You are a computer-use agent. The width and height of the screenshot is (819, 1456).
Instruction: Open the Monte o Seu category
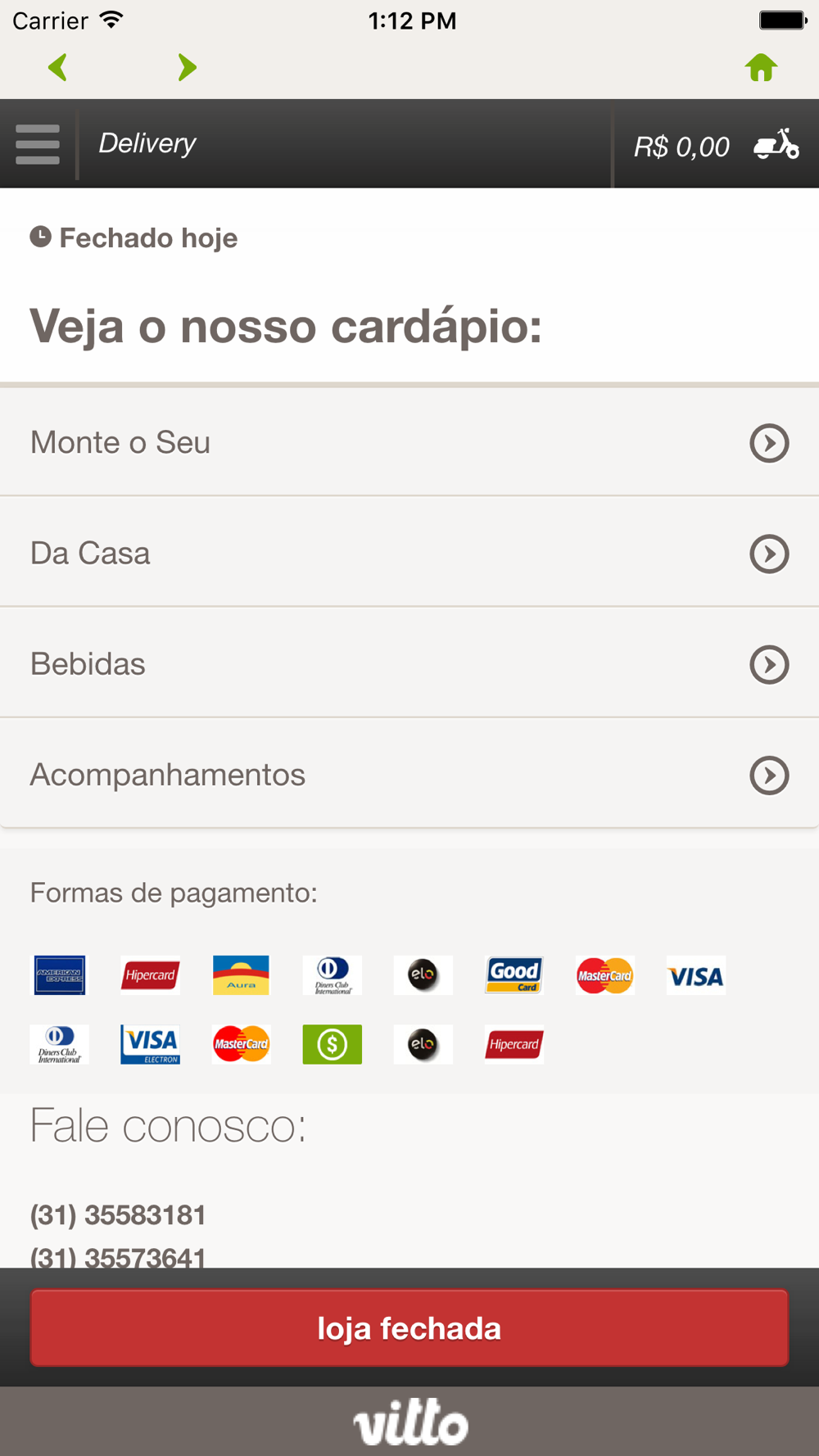click(409, 442)
